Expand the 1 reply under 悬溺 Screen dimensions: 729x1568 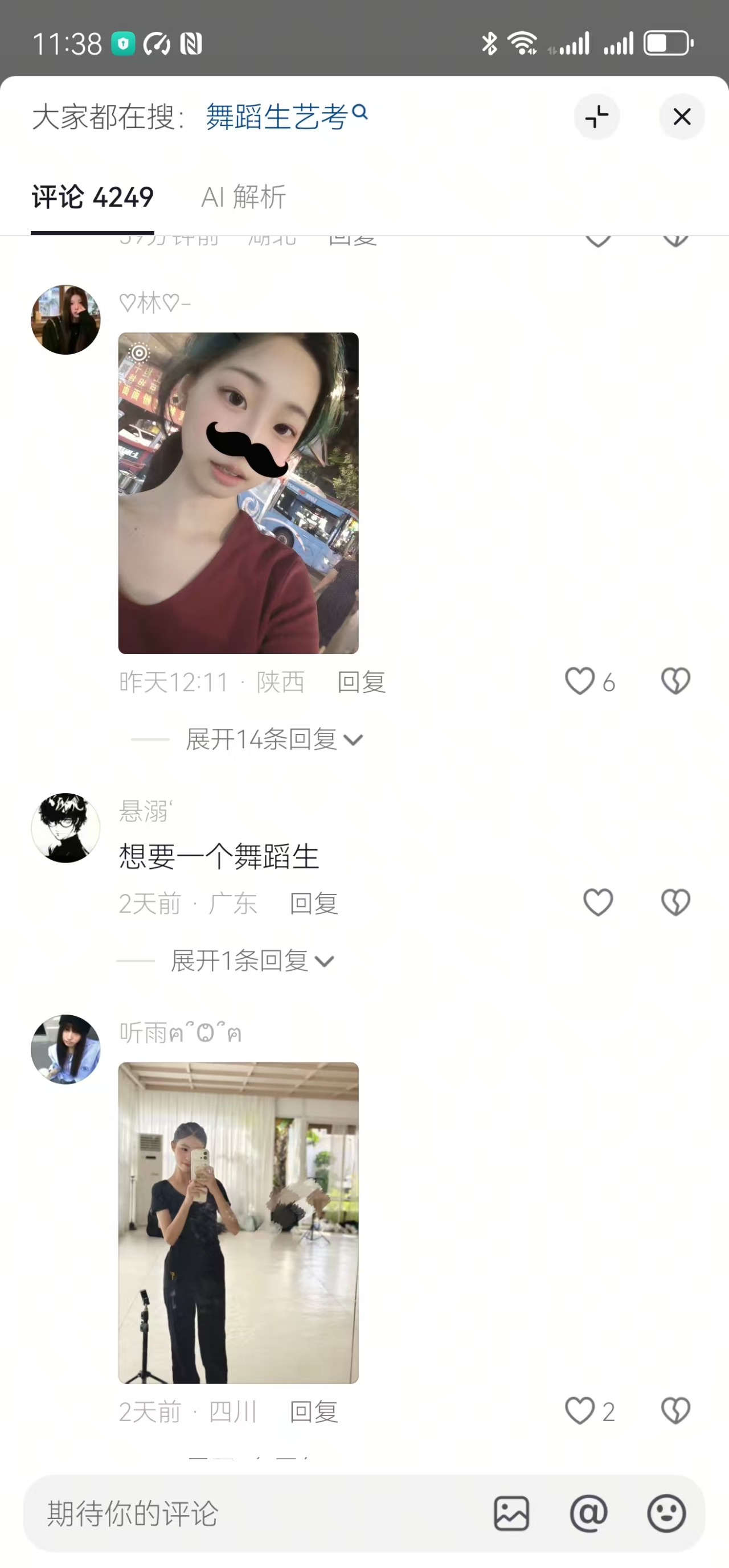point(252,960)
